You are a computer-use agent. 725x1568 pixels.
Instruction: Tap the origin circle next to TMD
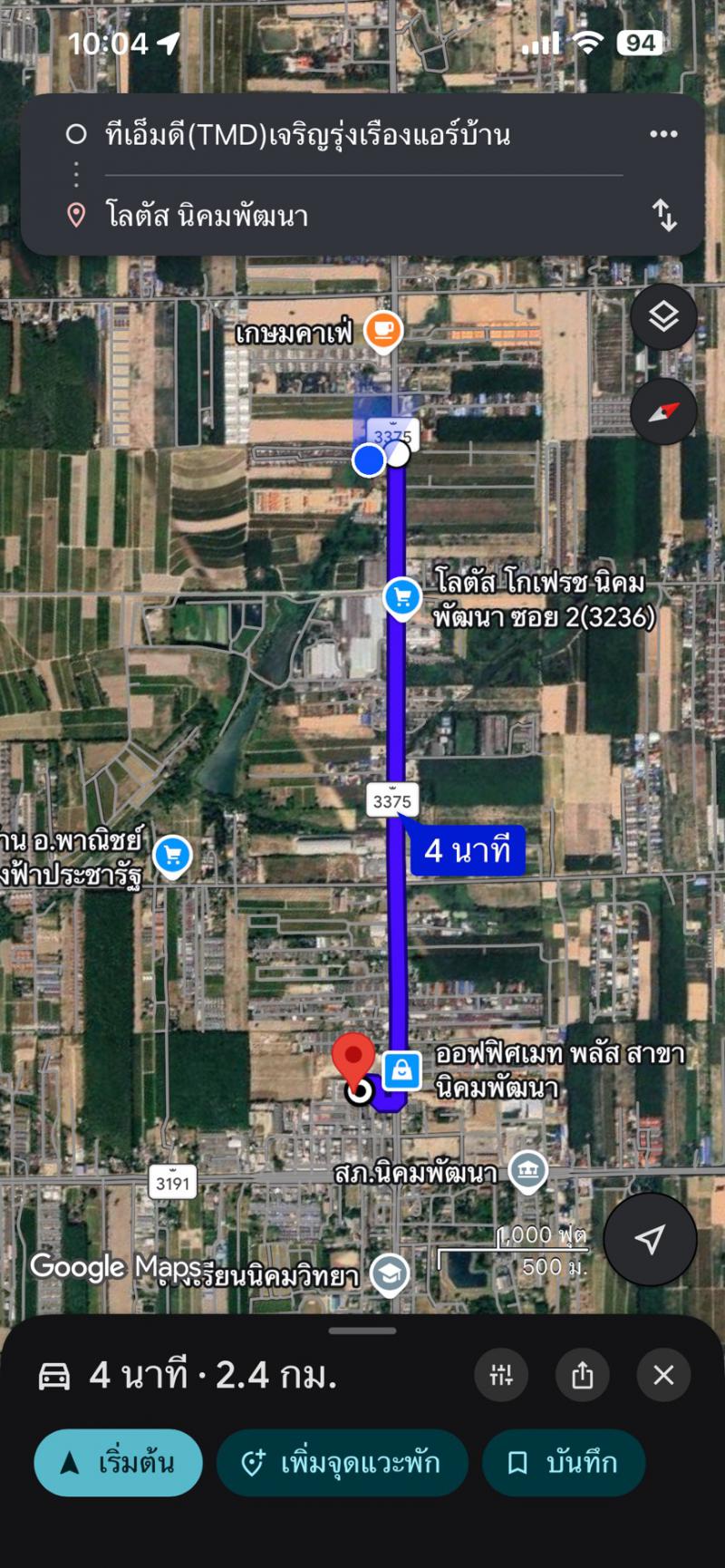coord(75,134)
